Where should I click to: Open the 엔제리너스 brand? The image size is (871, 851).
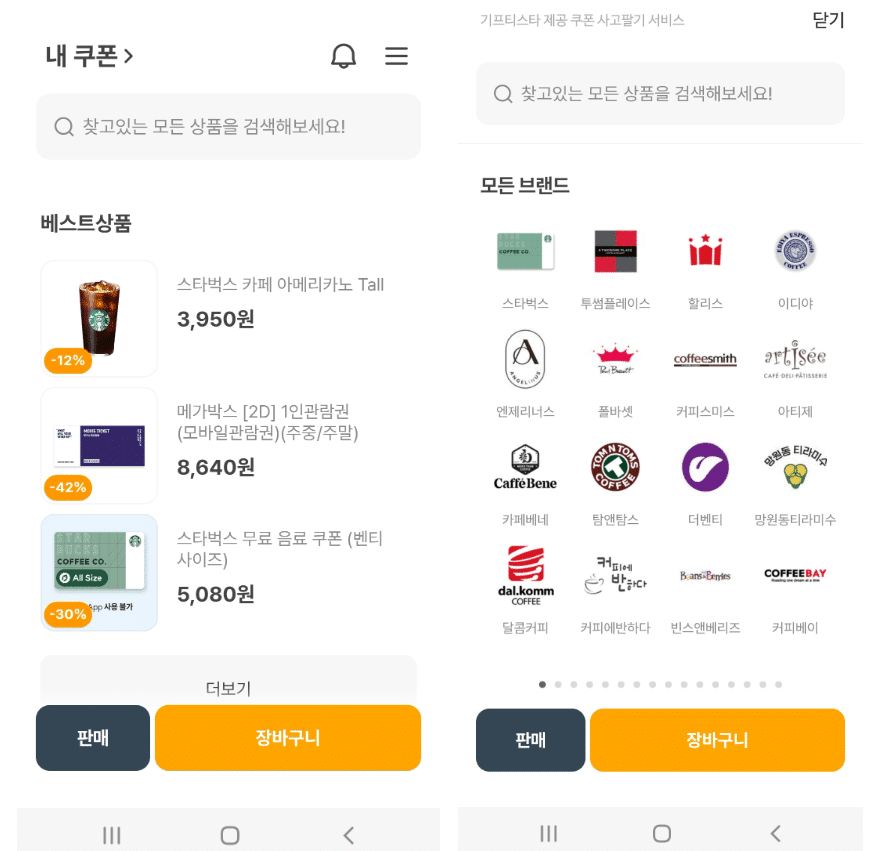coord(525,374)
